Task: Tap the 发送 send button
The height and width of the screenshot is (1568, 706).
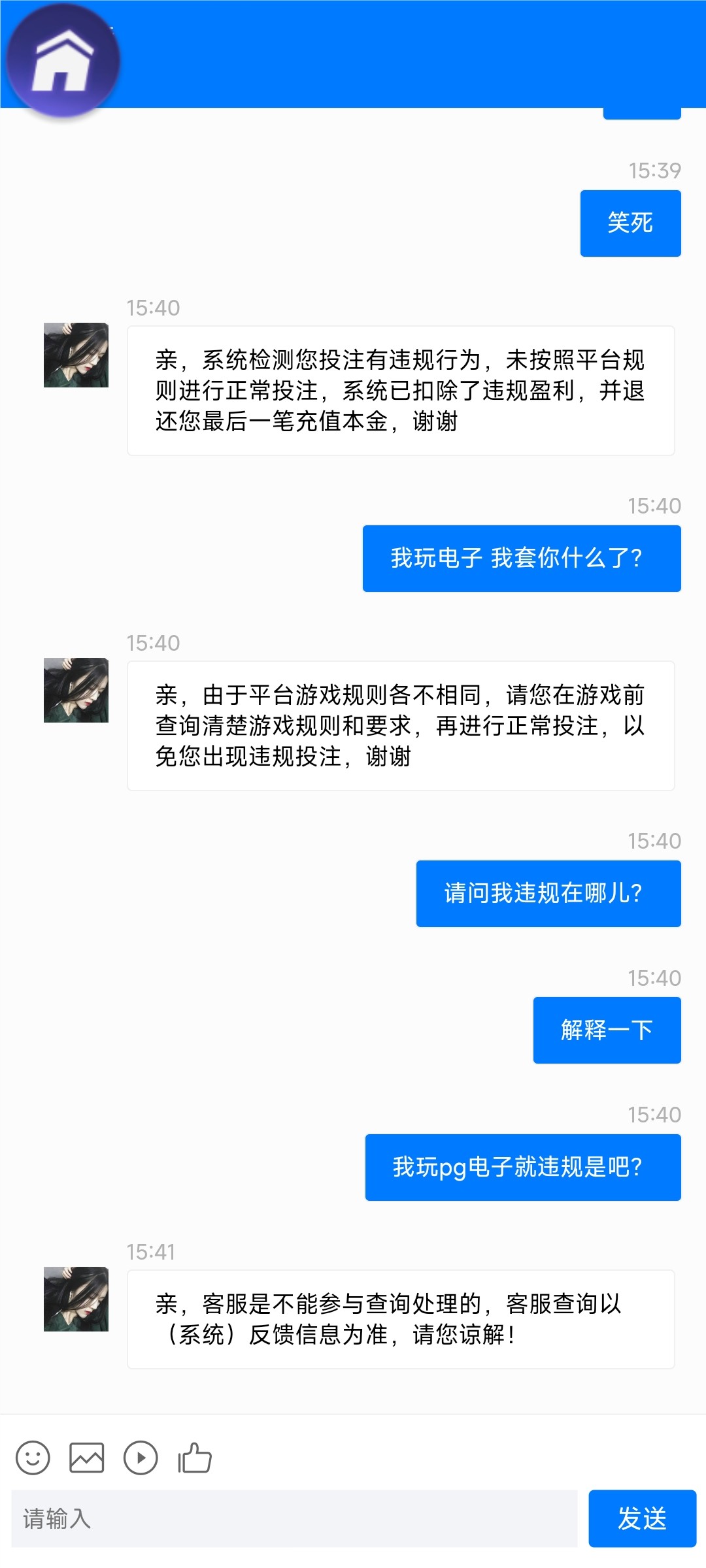Action: (642, 1518)
